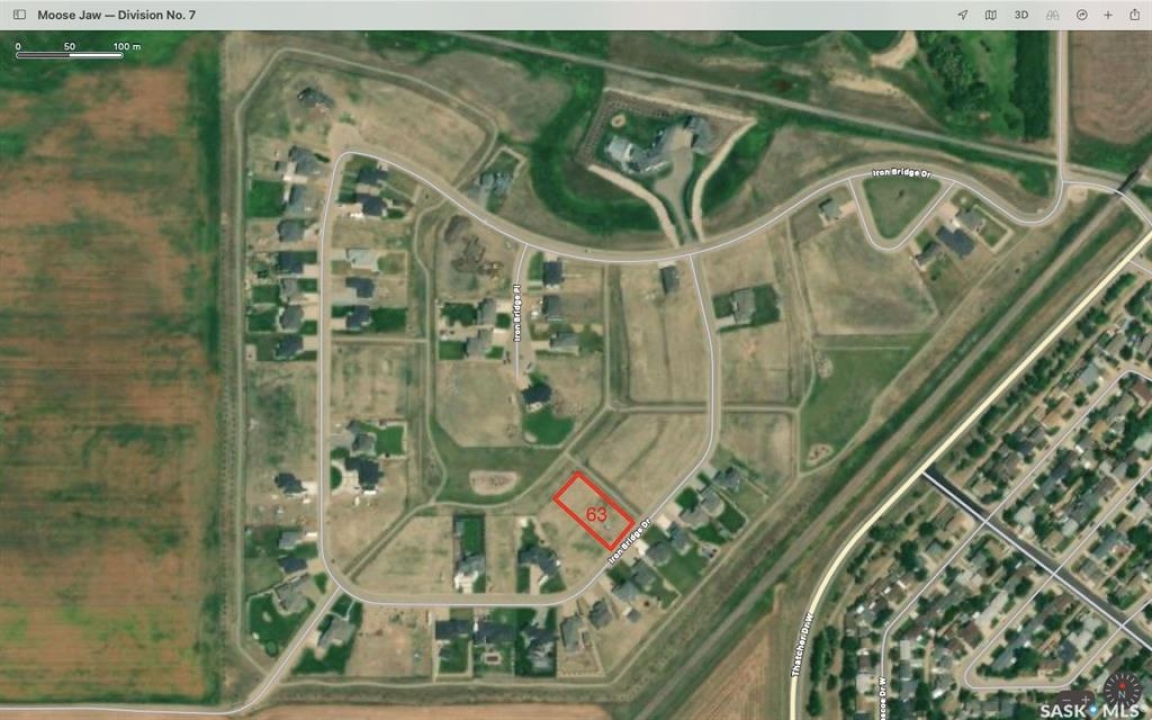Open the map mode picker

tap(991, 15)
